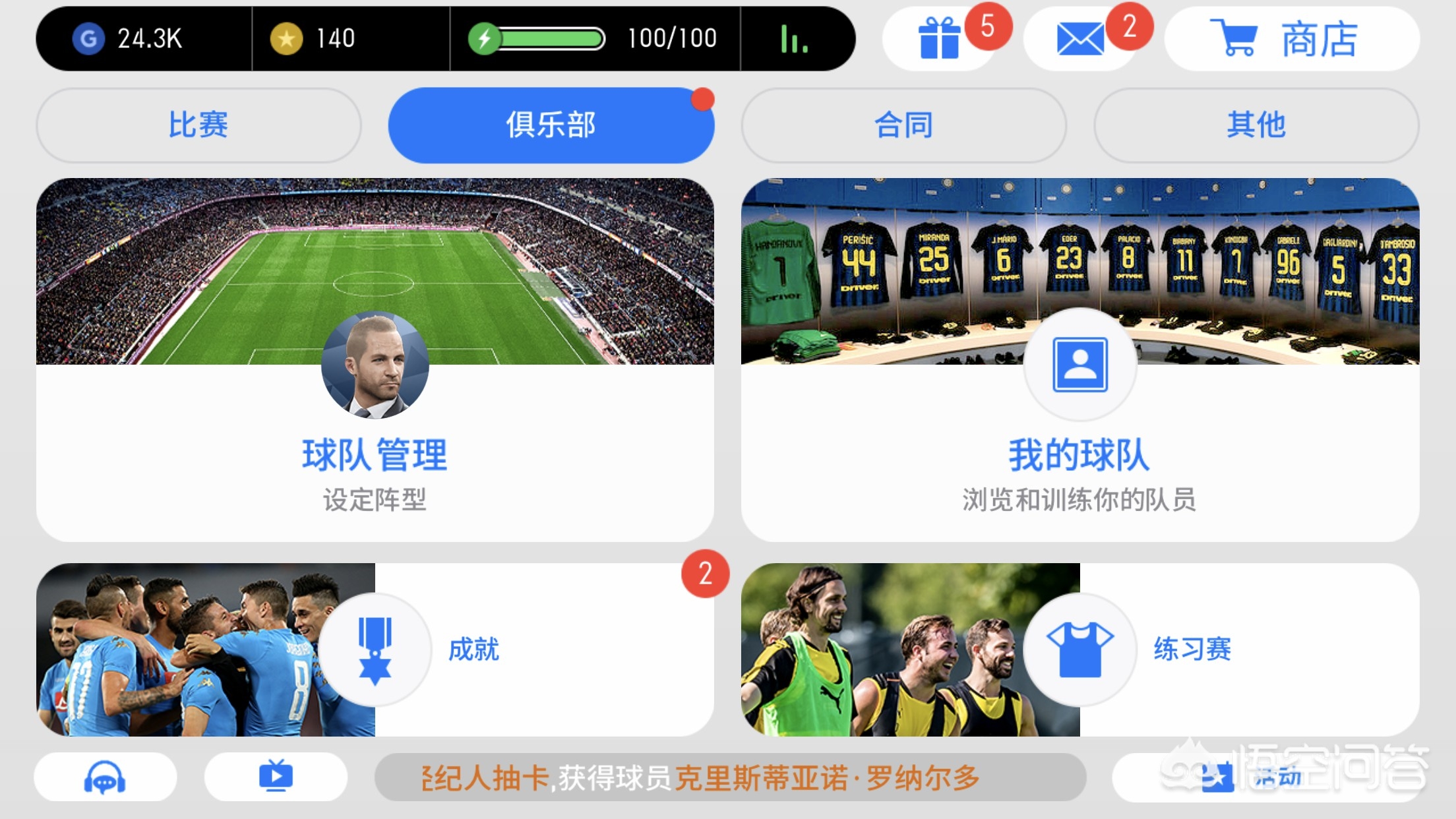This screenshot has width=1456, height=819.
Task: Select the 俱乐部 tab
Action: coord(551,125)
